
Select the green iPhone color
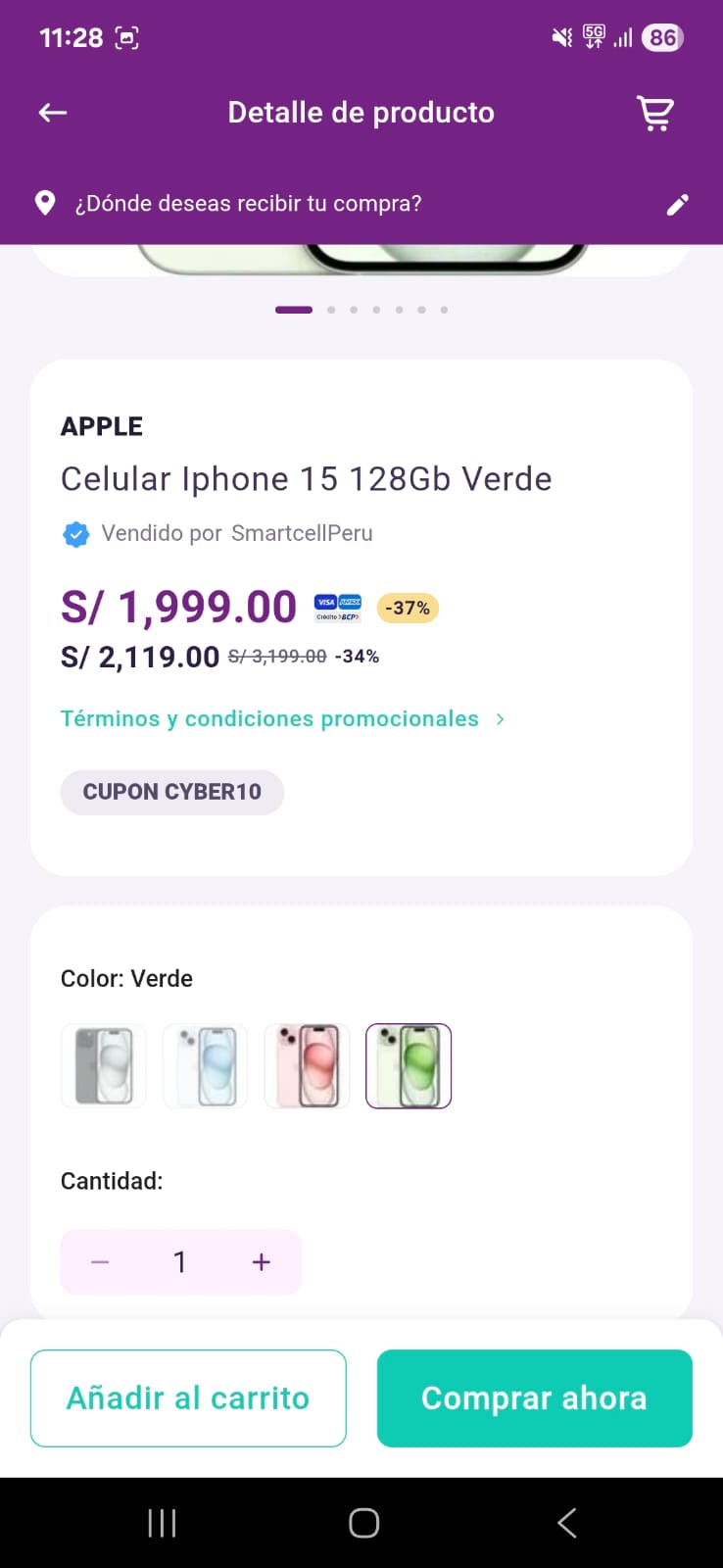(409, 1066)
